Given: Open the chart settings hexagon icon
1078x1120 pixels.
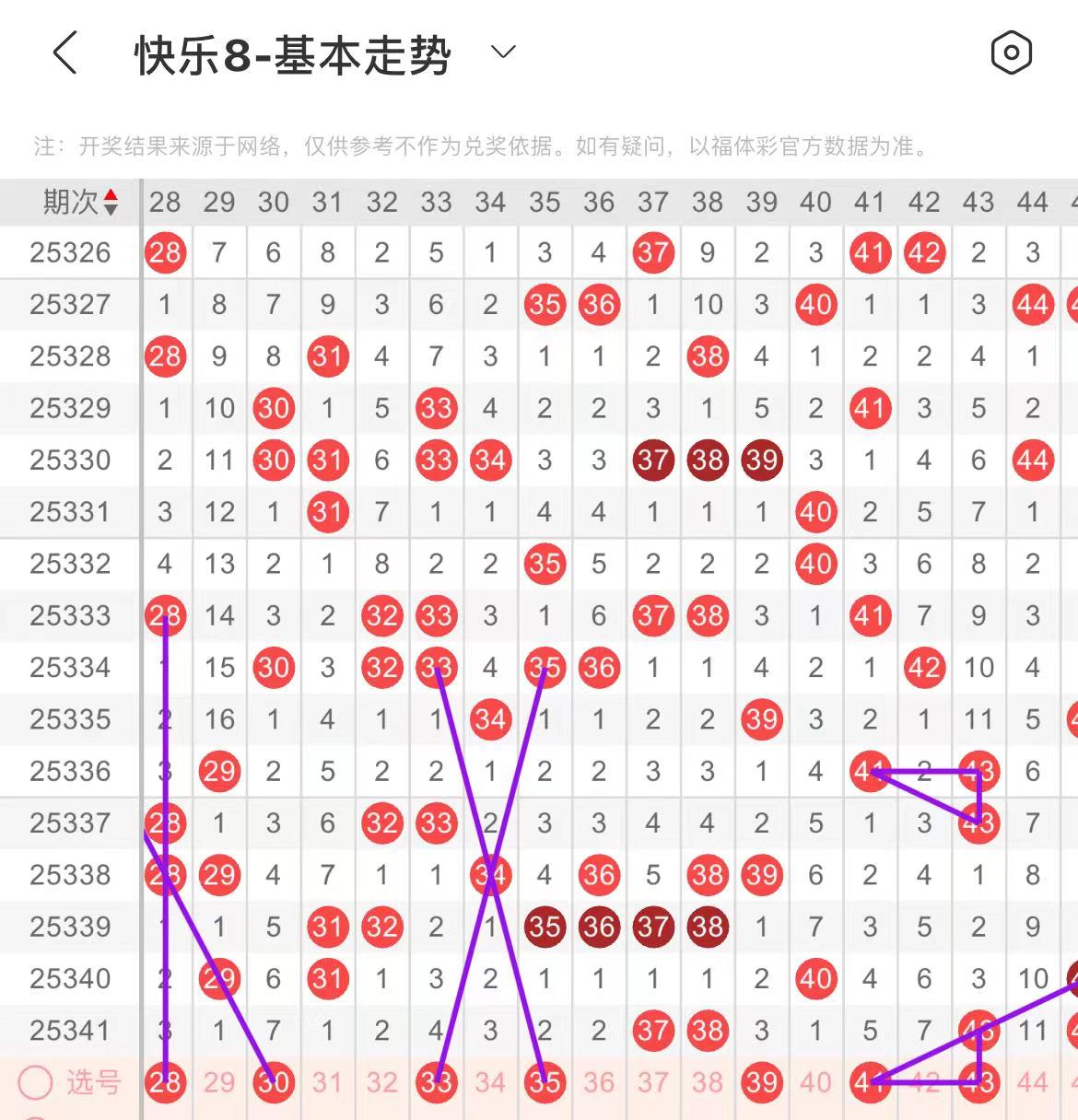Looking at the screenshot, I should point(1011,52).
